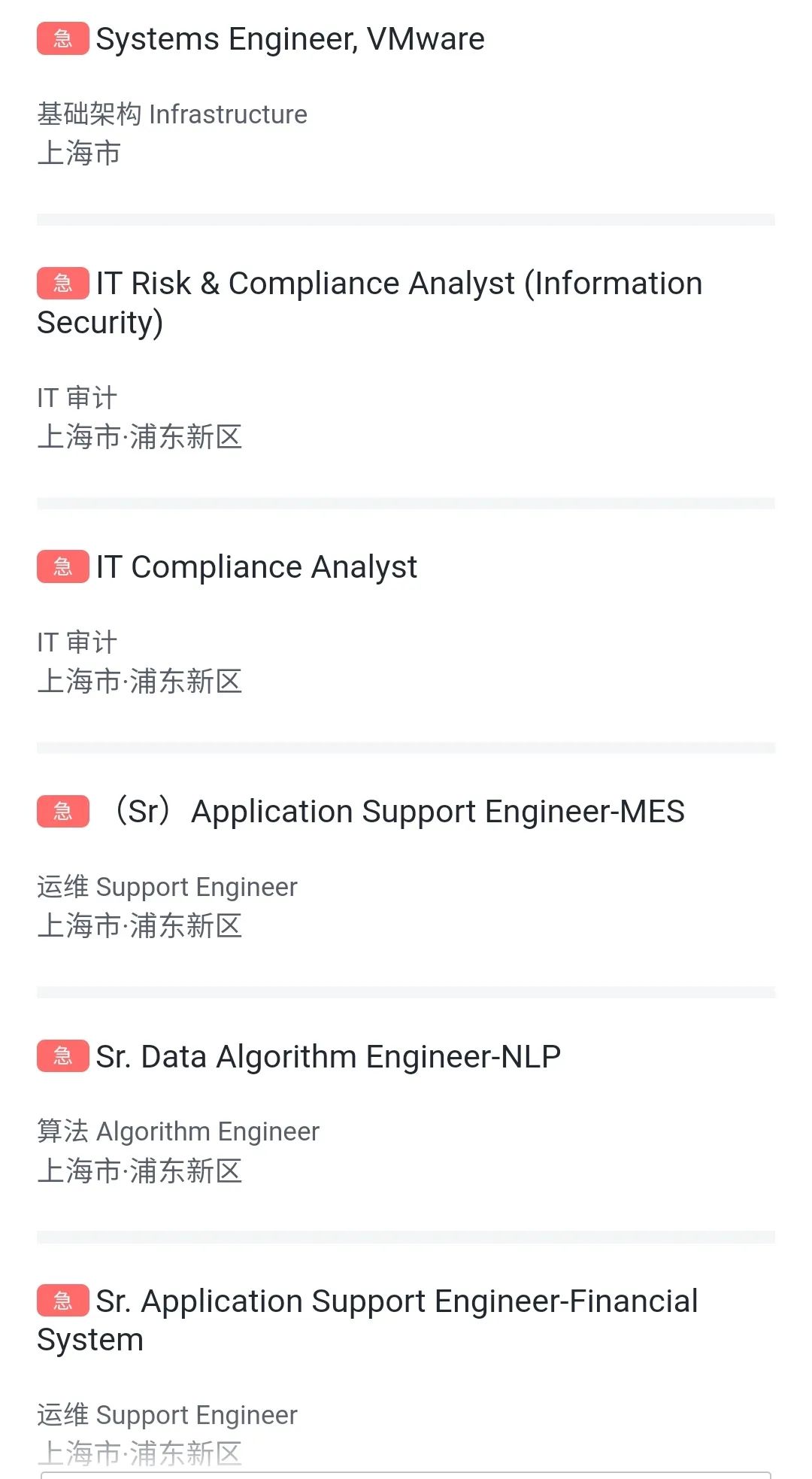The width and height of the screenshot is (812, 1479).
Task: View Sr. Application Support Engineer-Financial System
Action: pyautogui.click(x=396, y=1301)
